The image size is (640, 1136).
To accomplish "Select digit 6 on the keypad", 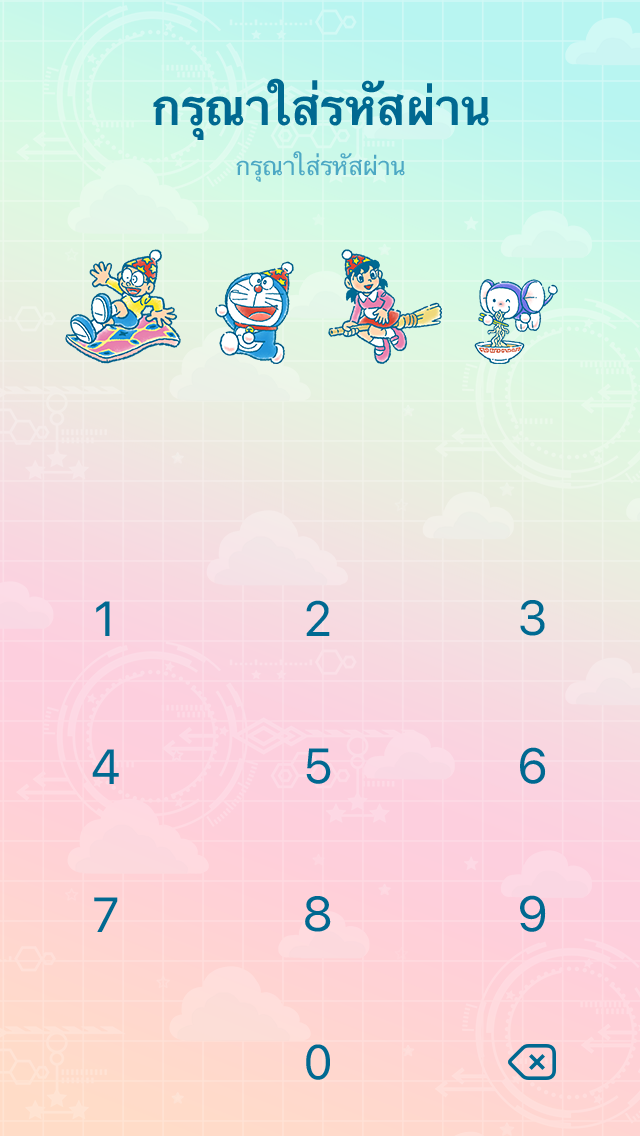I will tap(532, 767).
